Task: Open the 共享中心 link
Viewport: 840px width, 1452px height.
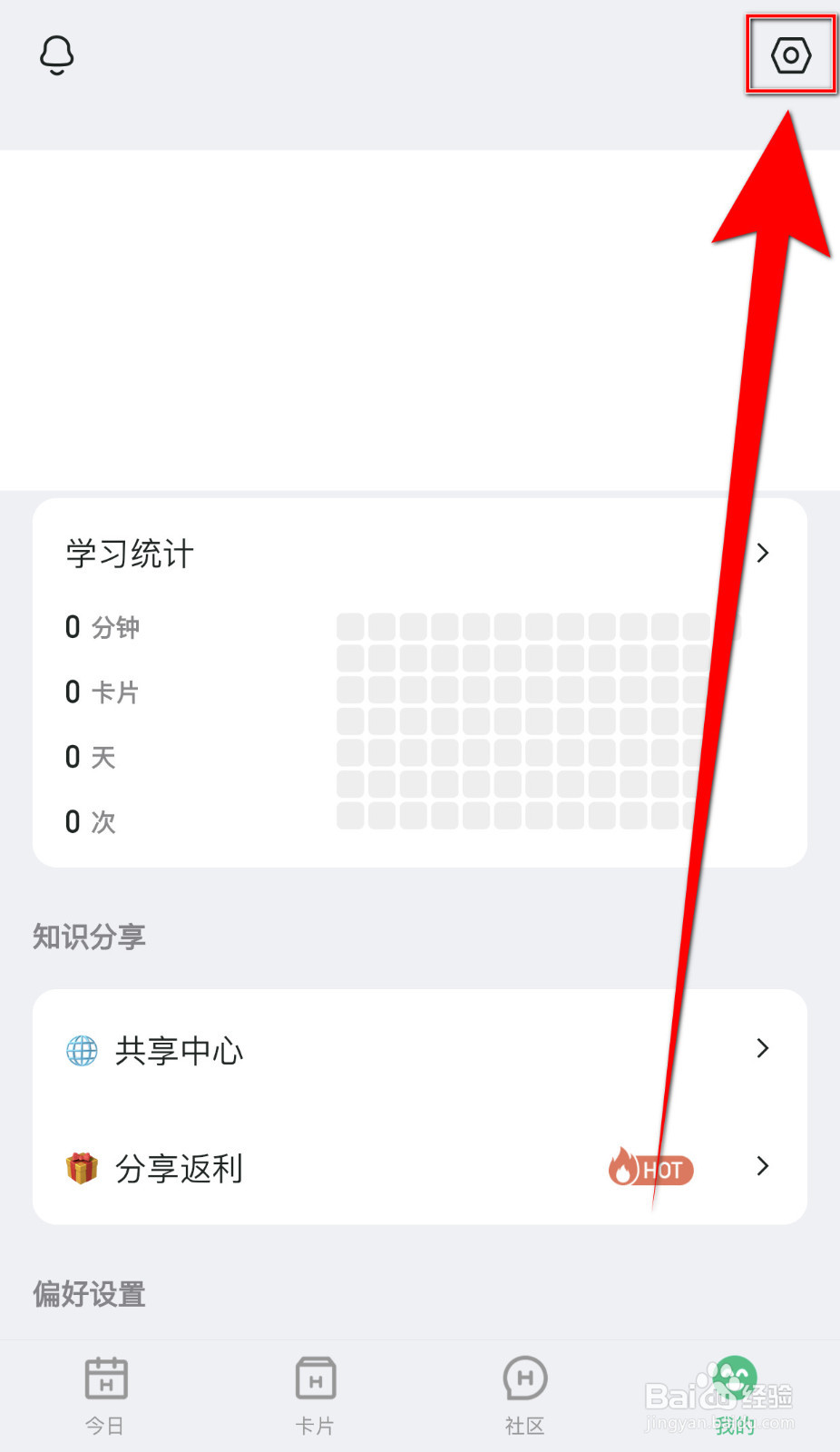Action: click(179, 1050)
